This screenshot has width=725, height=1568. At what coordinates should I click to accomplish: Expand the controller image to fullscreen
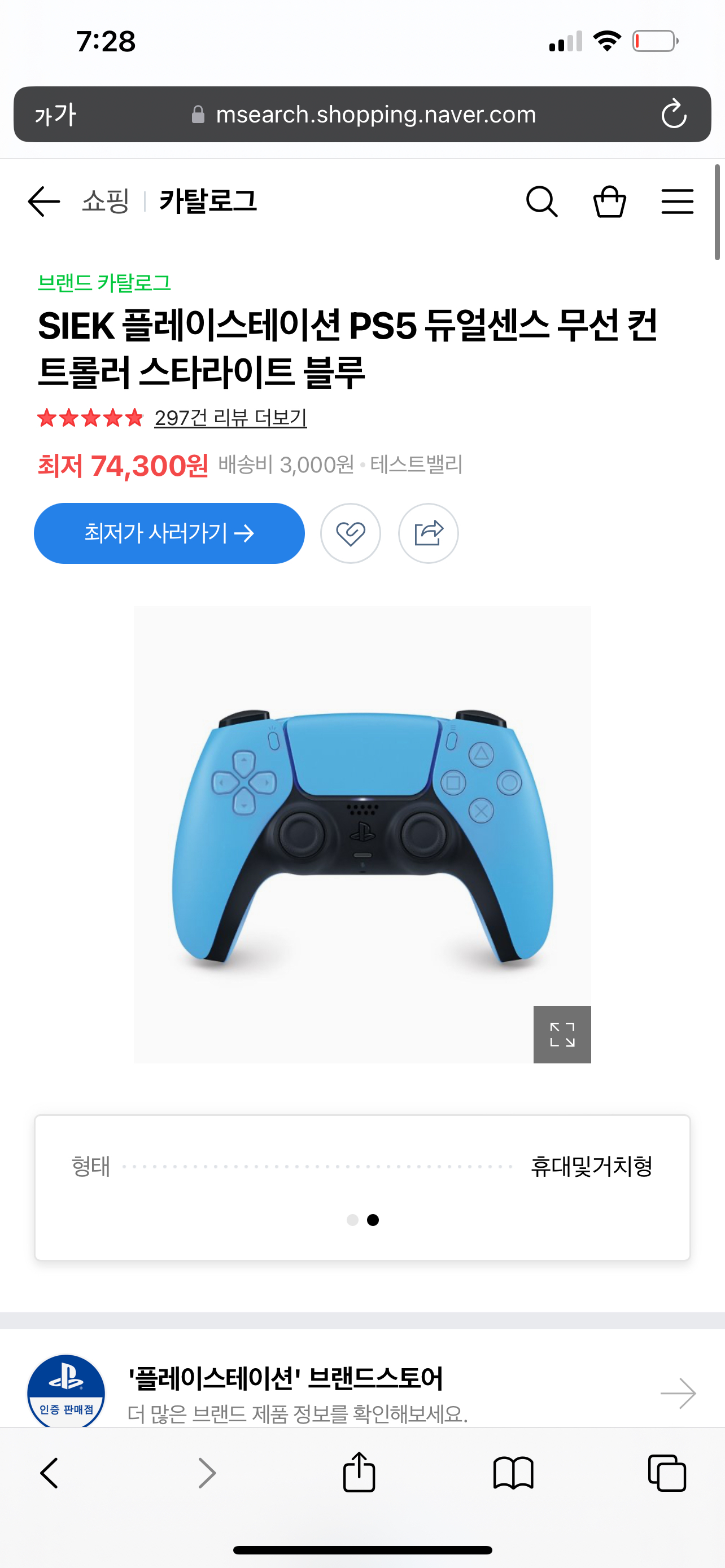[562, 1034]
